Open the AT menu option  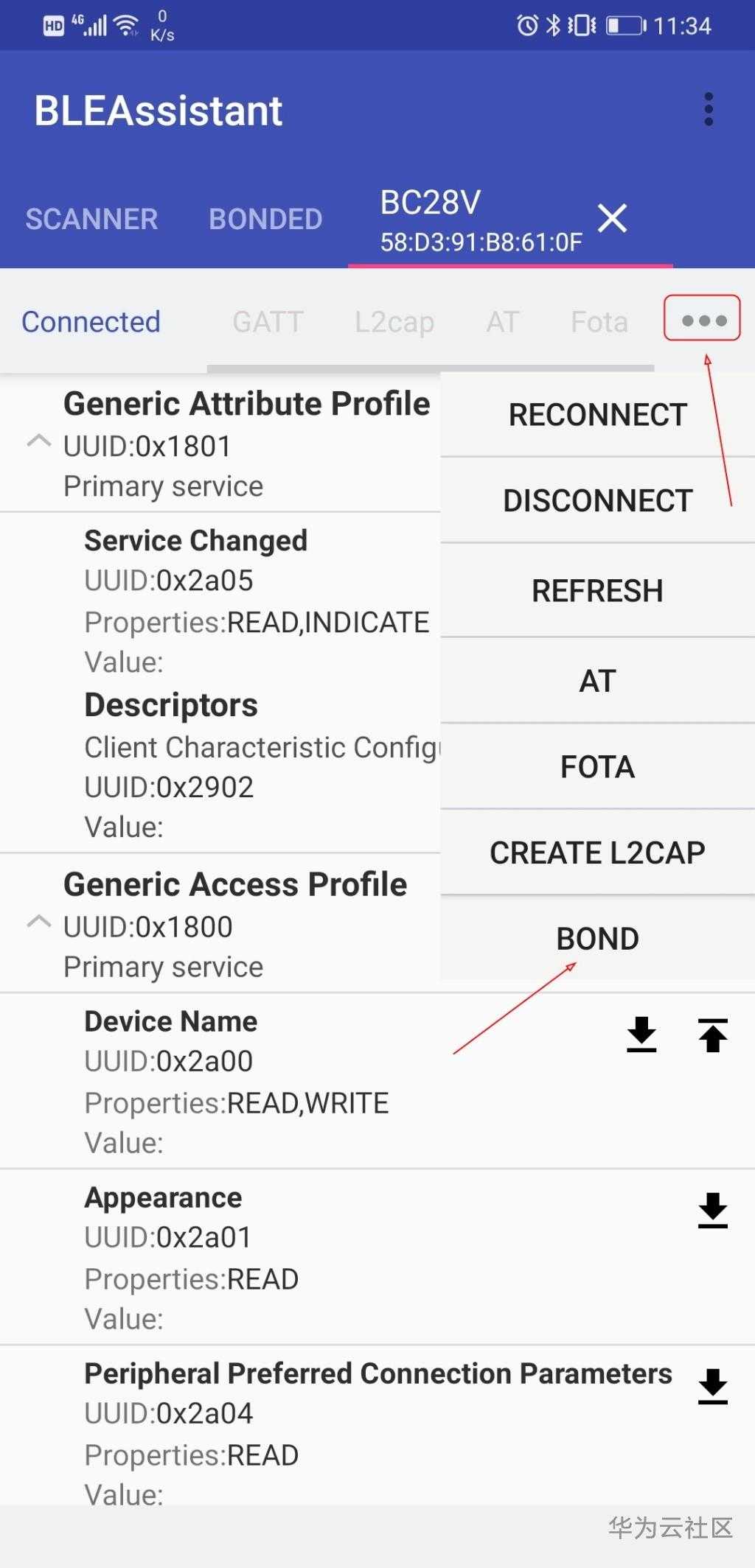pyautogui.click(x=597, y=681)
